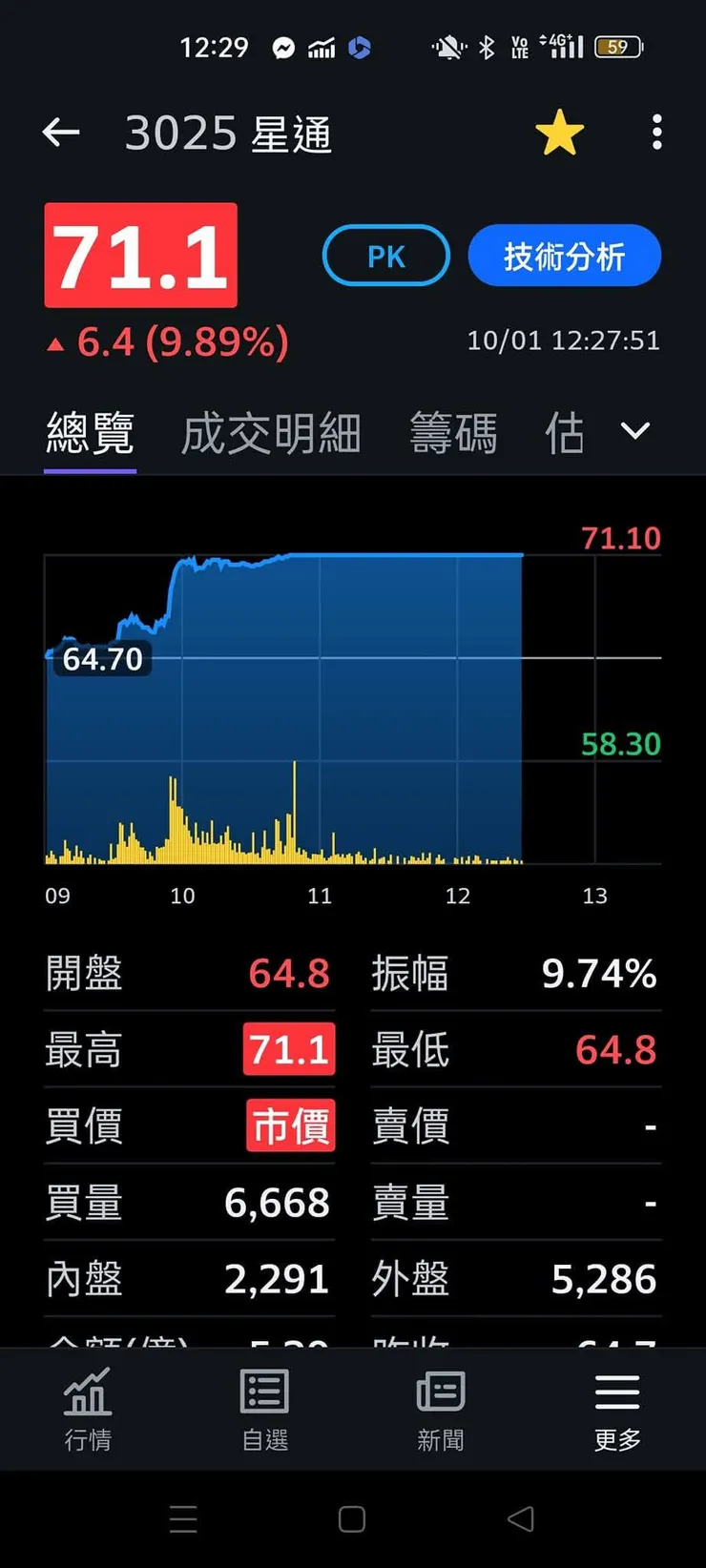Tap the battery level indicator
The height and width of the screenshot is (1568, 706).
tap(616, 46)
